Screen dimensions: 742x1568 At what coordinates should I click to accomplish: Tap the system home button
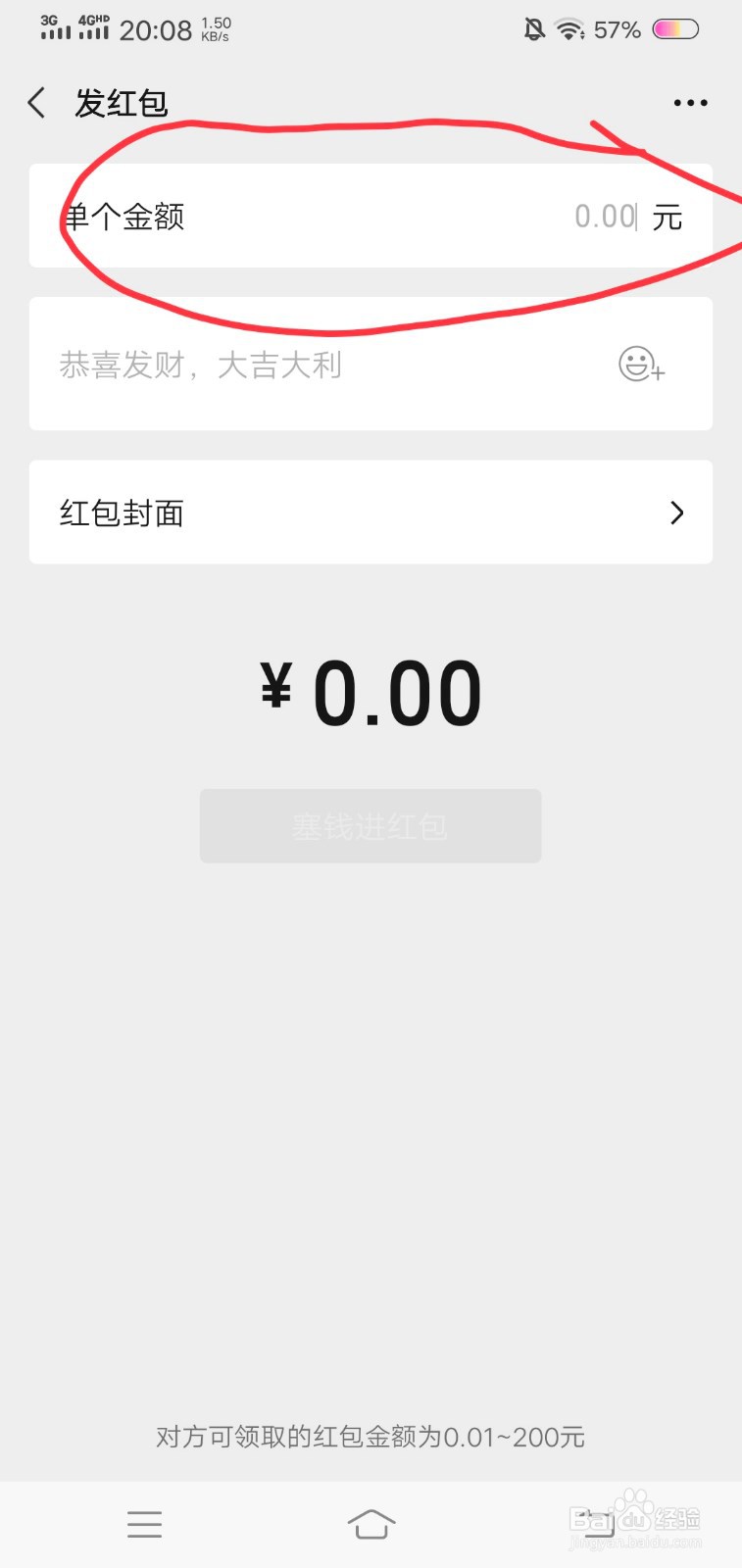(371, 1524)
